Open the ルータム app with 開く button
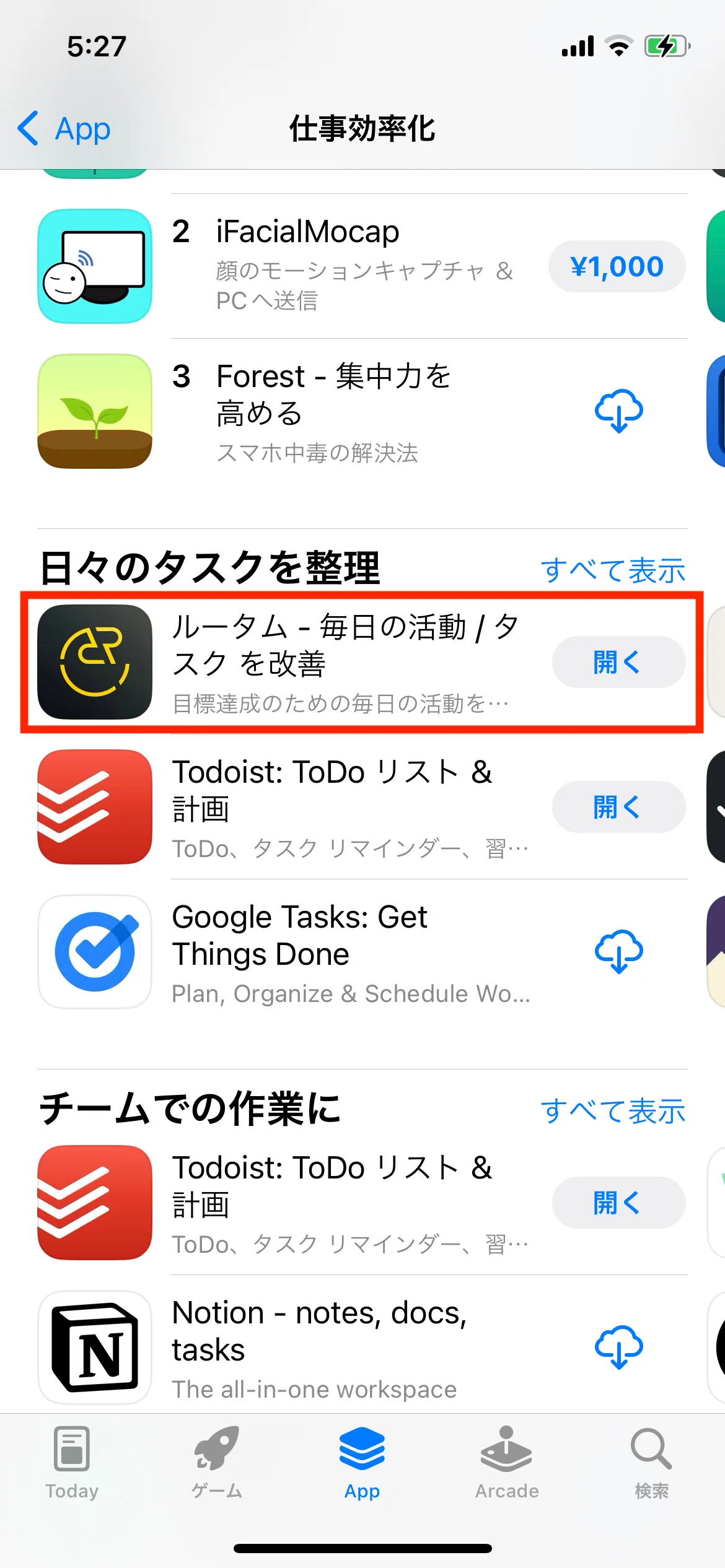Screen dimensions: 725x1568 618,662
